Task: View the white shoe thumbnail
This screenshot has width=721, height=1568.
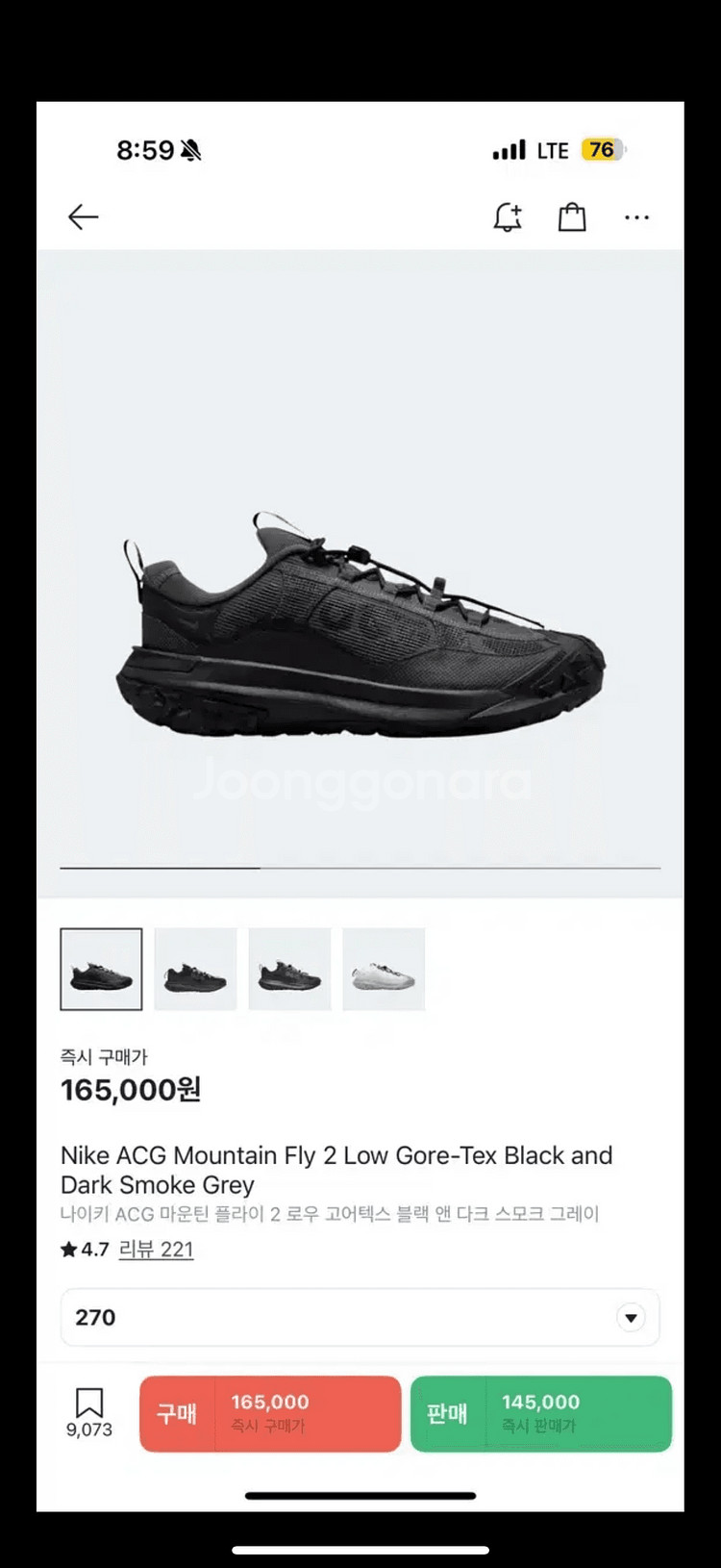Action: point(384,970)
